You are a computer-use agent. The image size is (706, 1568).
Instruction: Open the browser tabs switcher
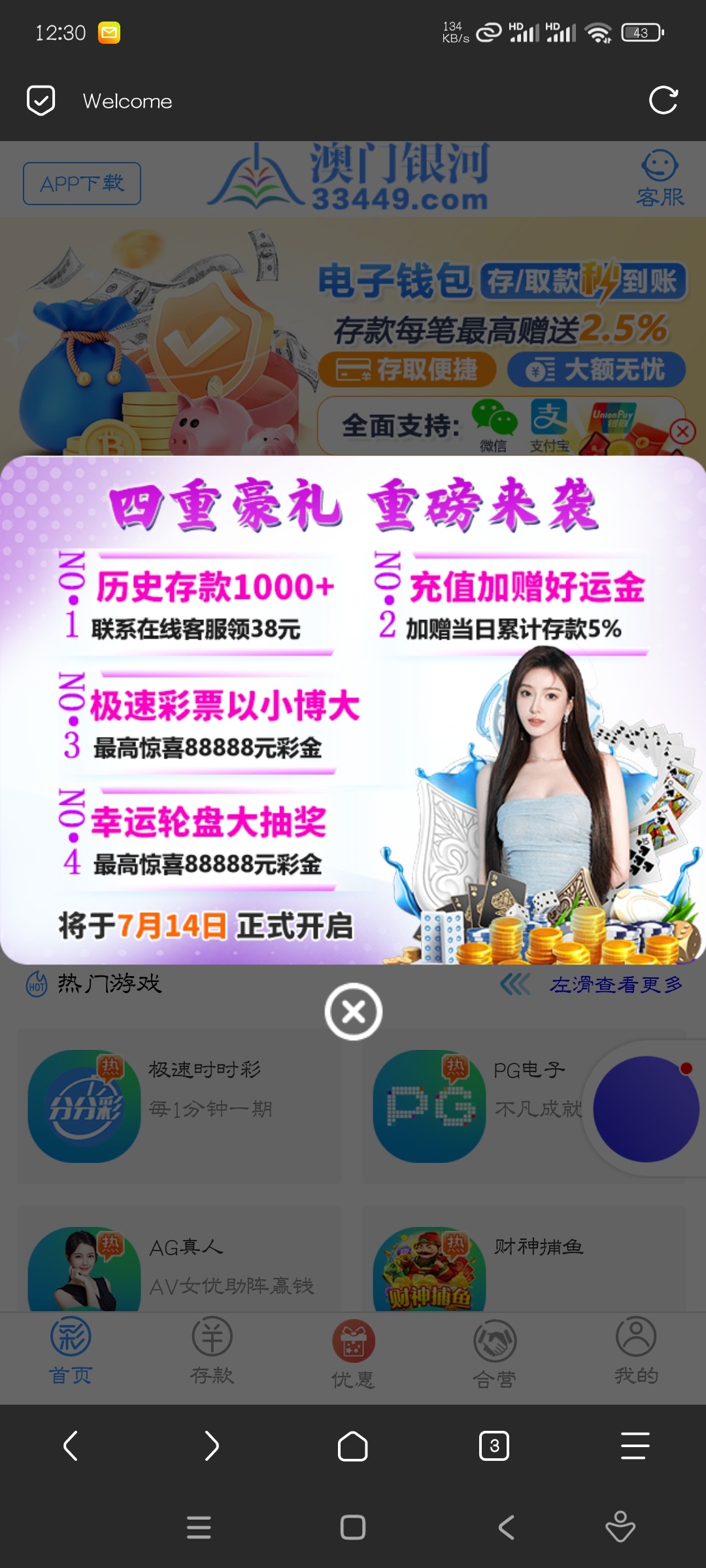click(494, 1446)
